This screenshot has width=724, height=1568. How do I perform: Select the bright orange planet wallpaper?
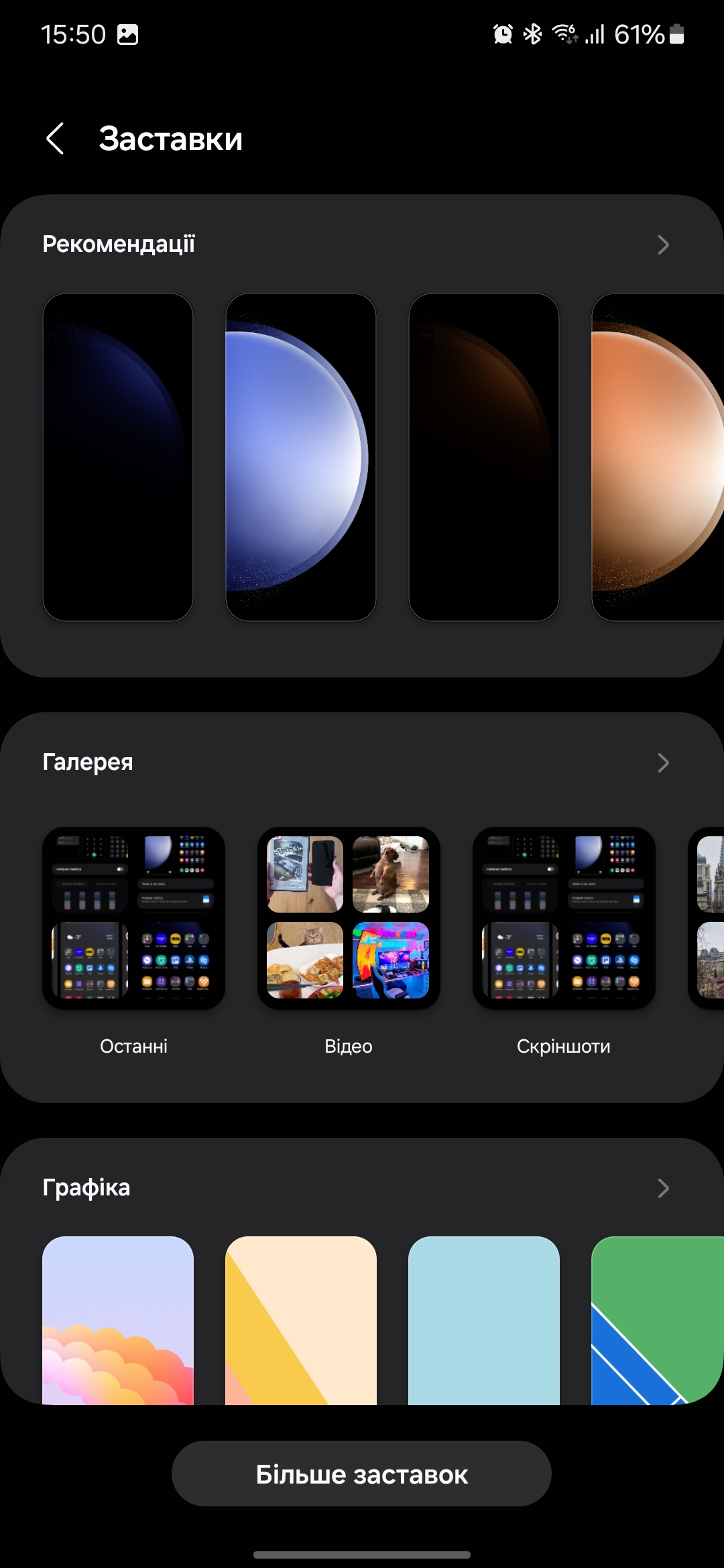point(657,457)
